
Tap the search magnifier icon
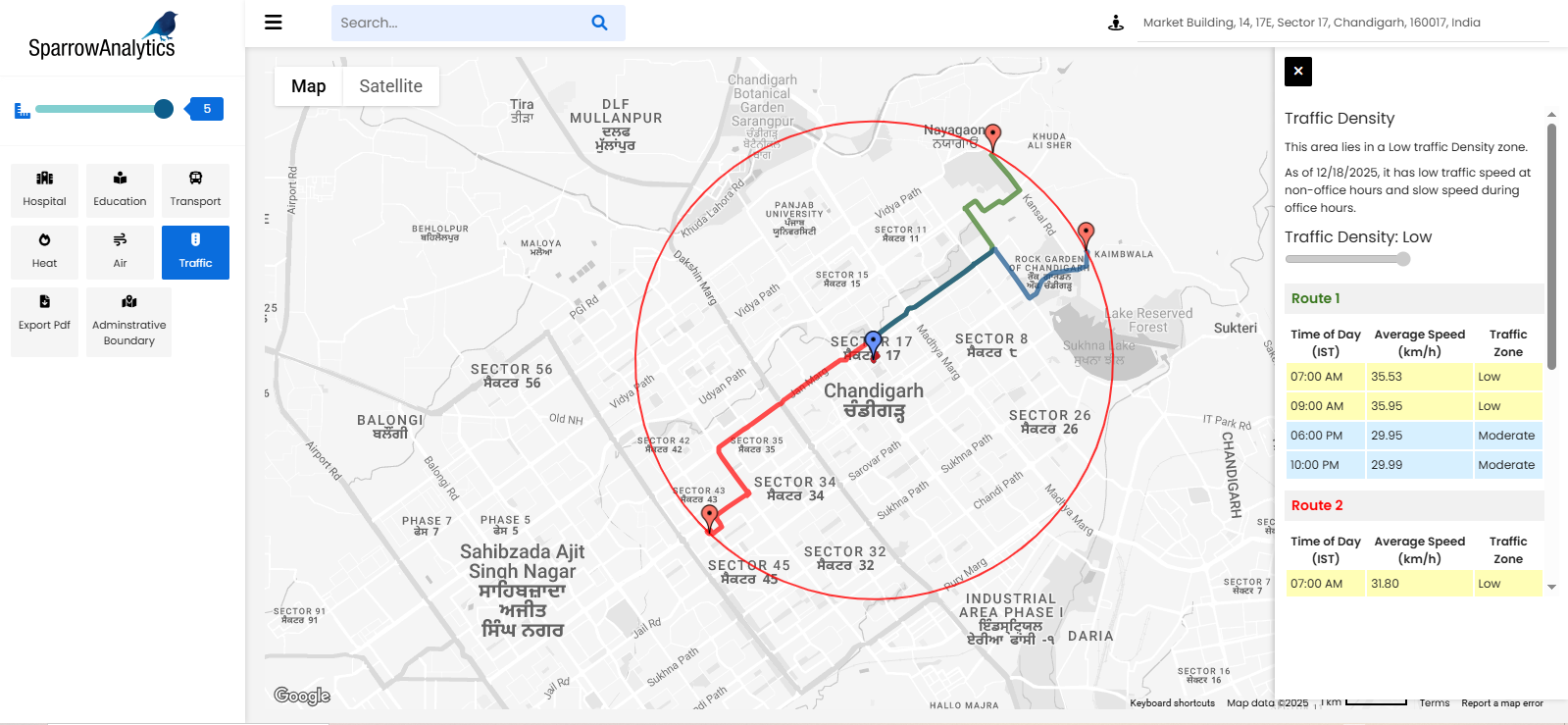click(599, 23)
